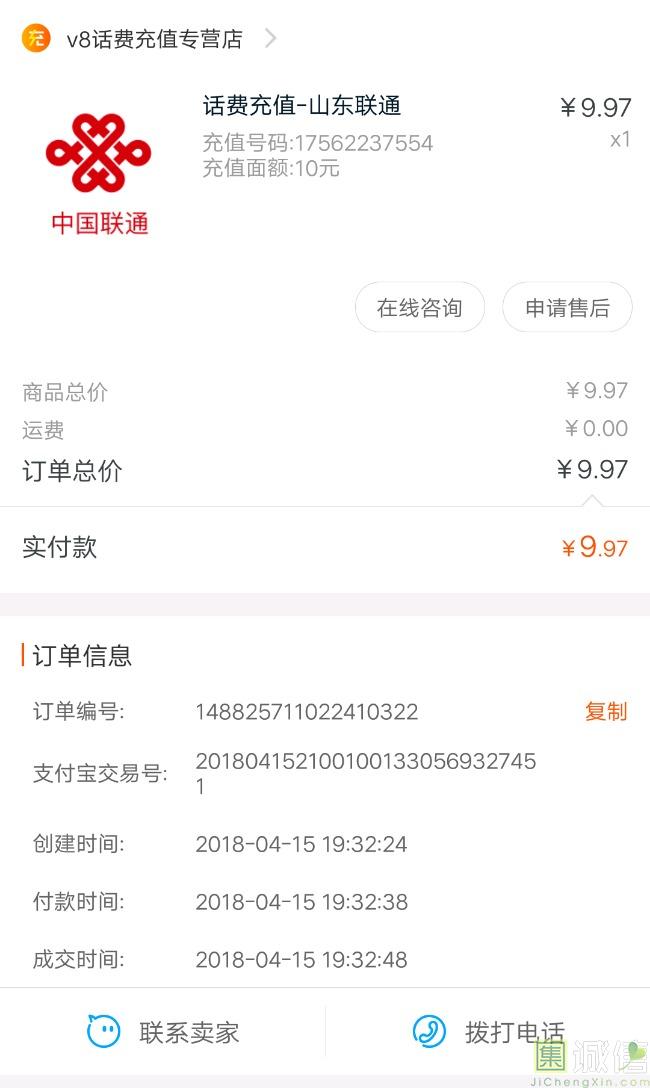Copy the order number with 复制
Screen dimensions: 650x1088
pos(605,711)
